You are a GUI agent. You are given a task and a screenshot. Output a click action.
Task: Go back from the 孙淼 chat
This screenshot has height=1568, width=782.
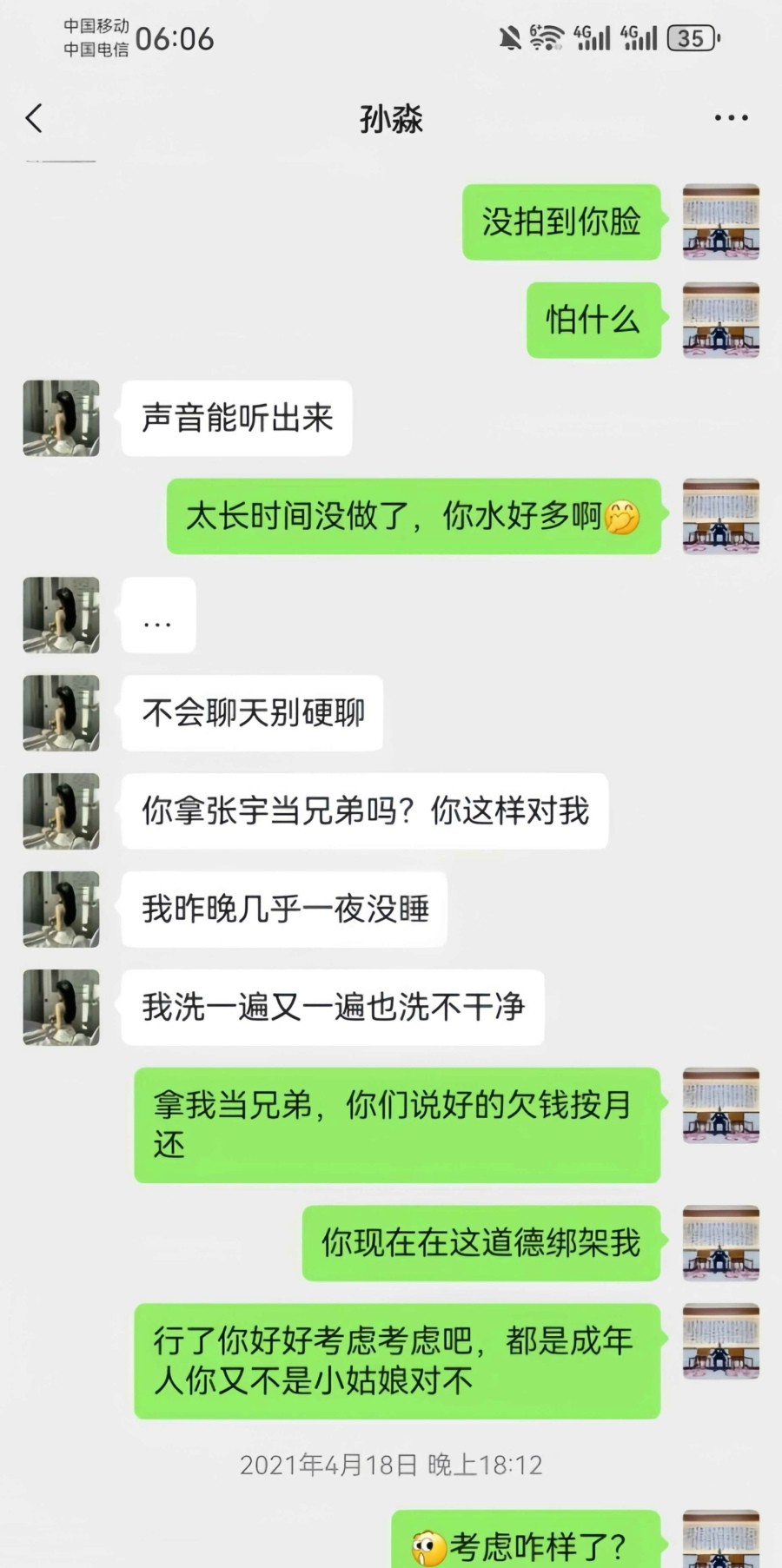click(x=35, y=118)
